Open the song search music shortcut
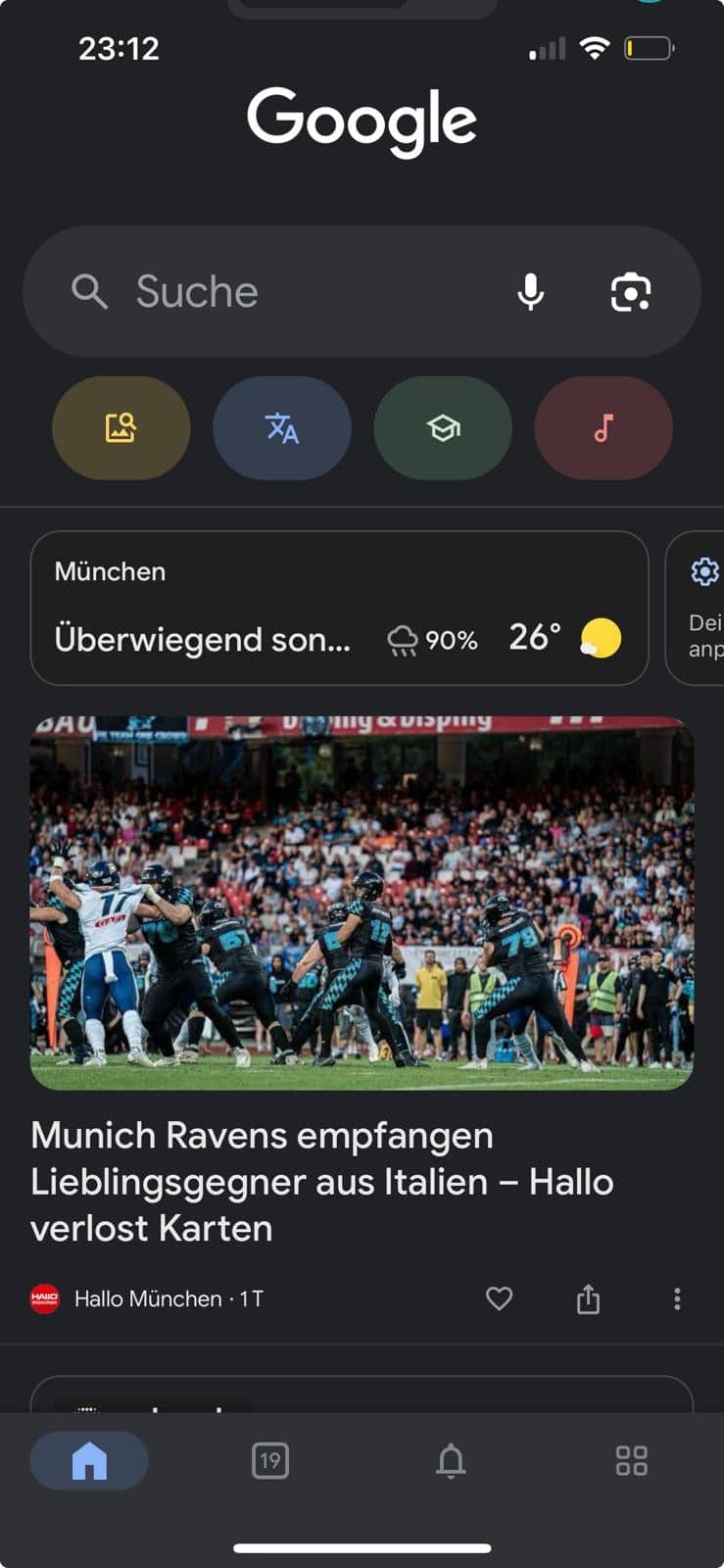The width and height of the screenshot is (724, 1568). click(603, 428)
